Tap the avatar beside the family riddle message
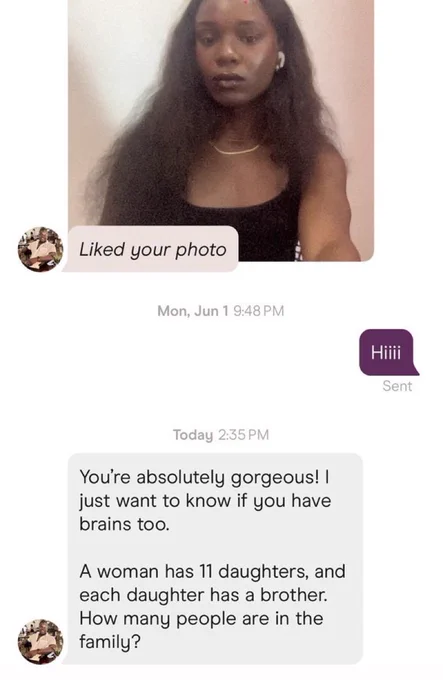This screenshot has width=443, height=680. pyautogui.click(x=40, y=642)
